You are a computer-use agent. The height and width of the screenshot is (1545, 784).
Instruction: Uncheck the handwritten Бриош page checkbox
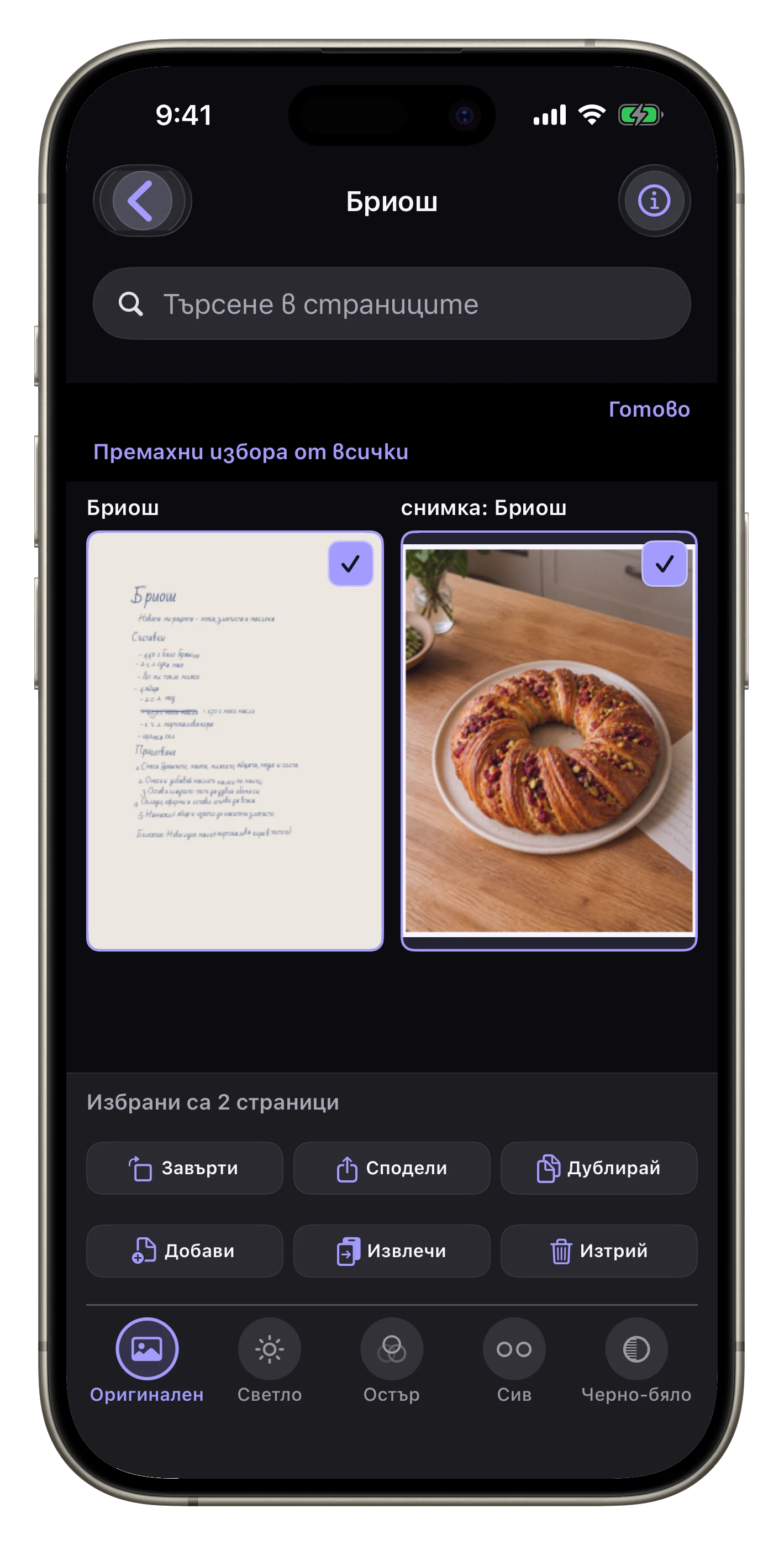[x=351, y=564]
